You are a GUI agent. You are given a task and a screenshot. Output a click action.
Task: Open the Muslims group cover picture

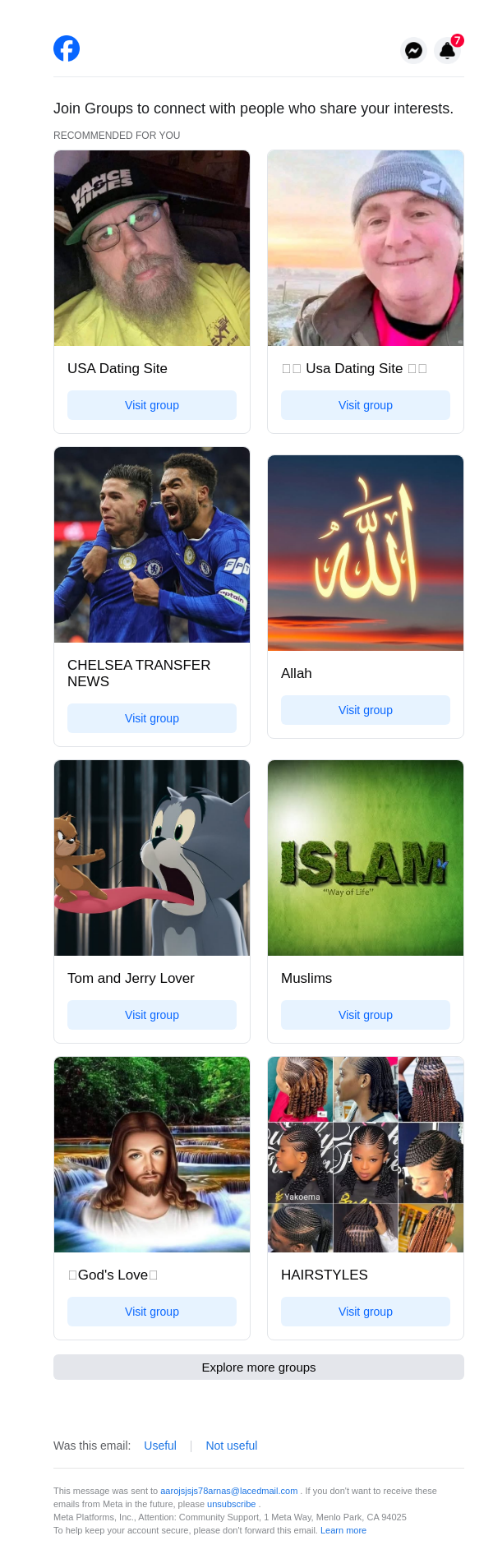tap(366, 858)
